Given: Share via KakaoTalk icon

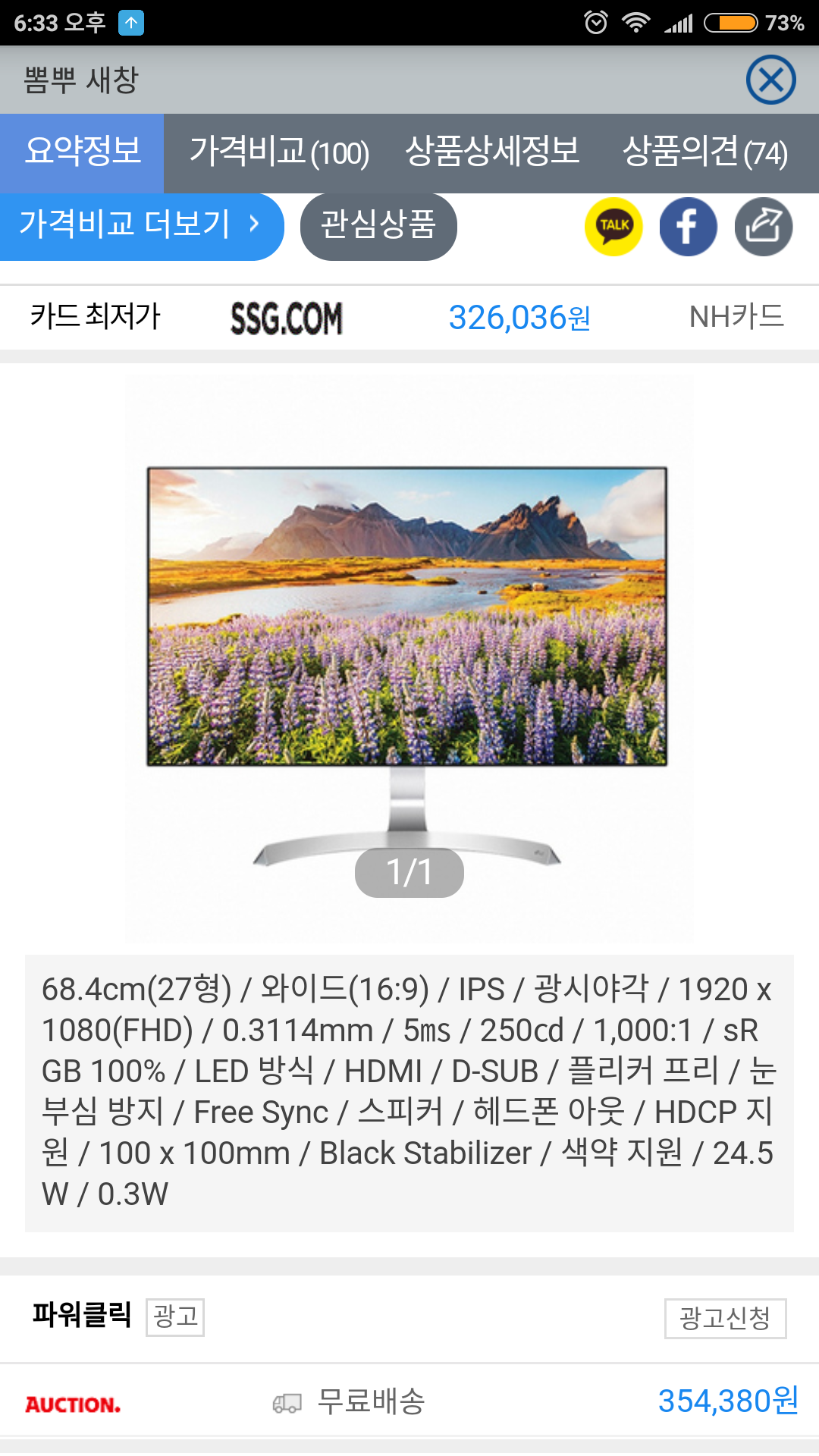Looking at the screenshot, I should [613, 227].
